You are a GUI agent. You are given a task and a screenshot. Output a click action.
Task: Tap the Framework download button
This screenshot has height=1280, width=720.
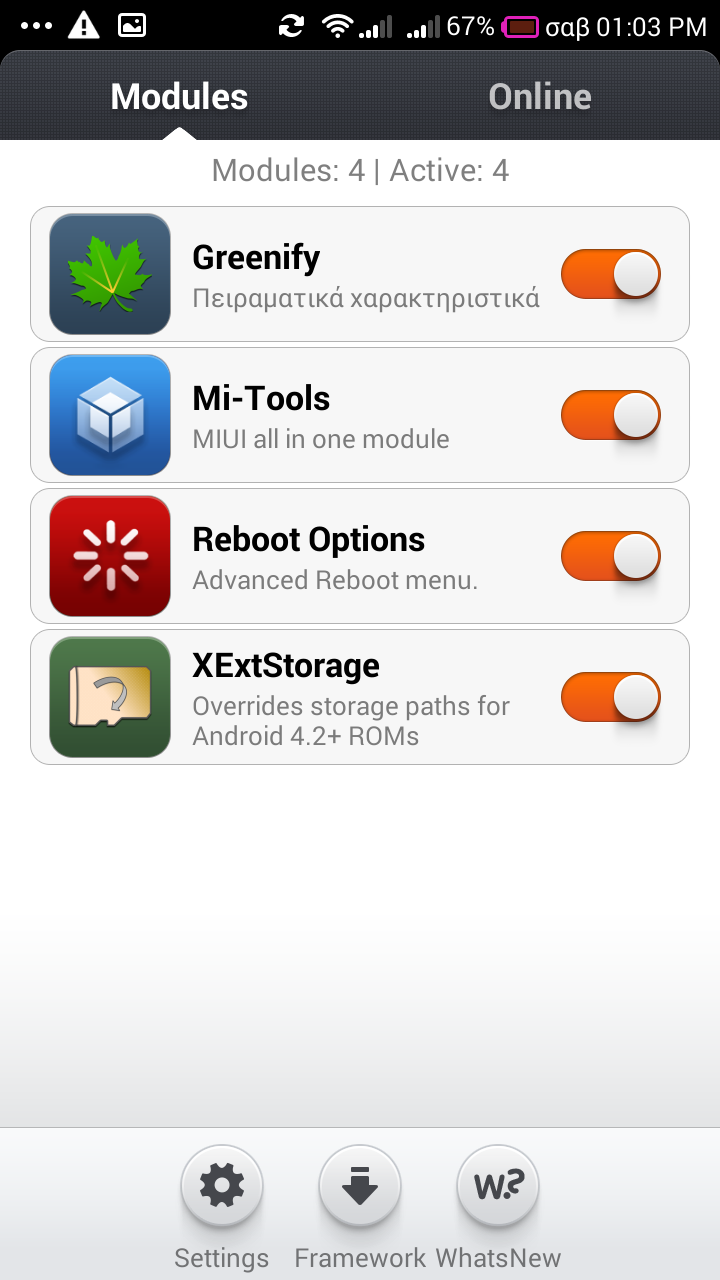point(360,1187)
